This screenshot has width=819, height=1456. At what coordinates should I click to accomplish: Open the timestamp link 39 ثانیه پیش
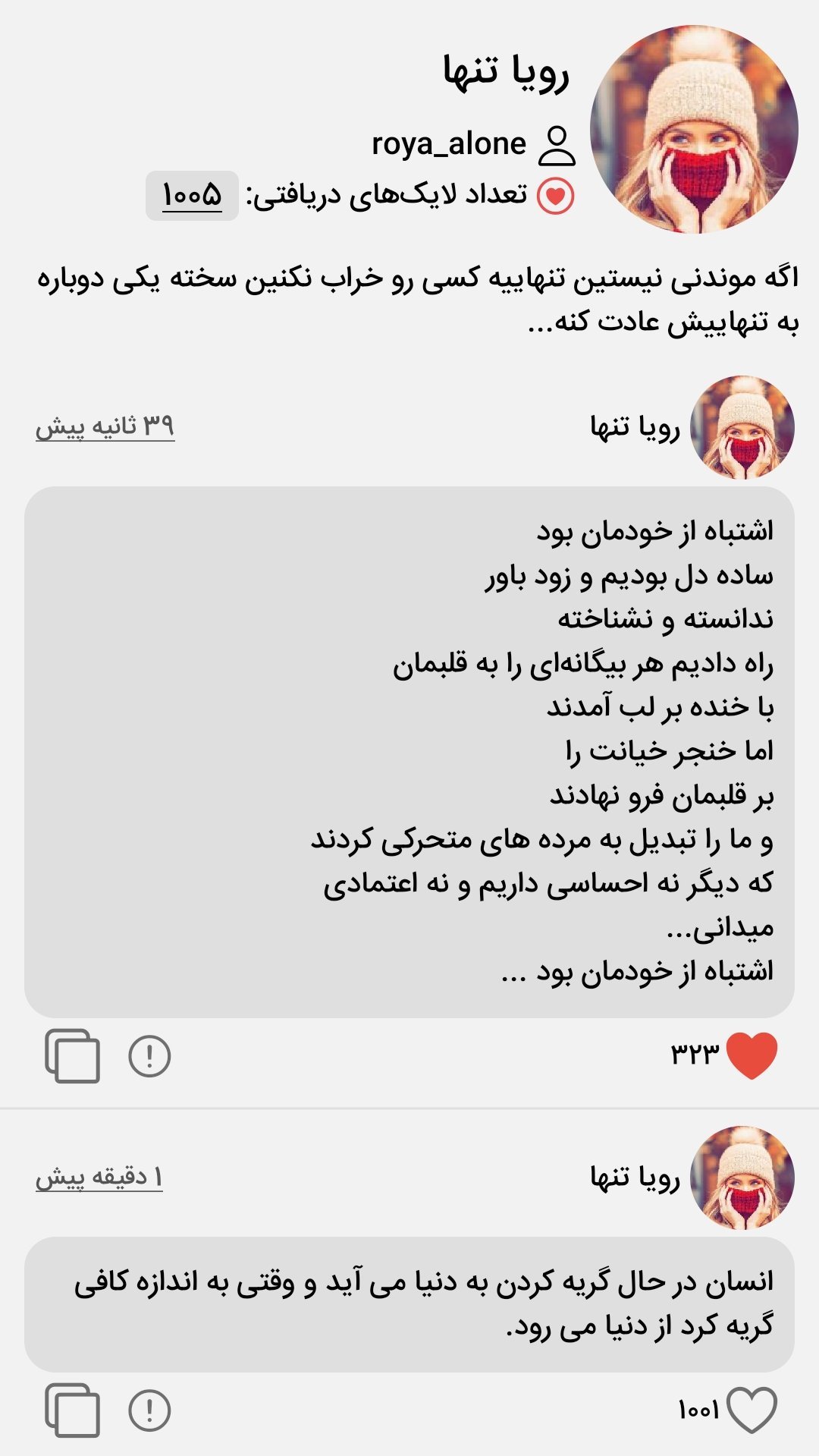tap(106, 426)
